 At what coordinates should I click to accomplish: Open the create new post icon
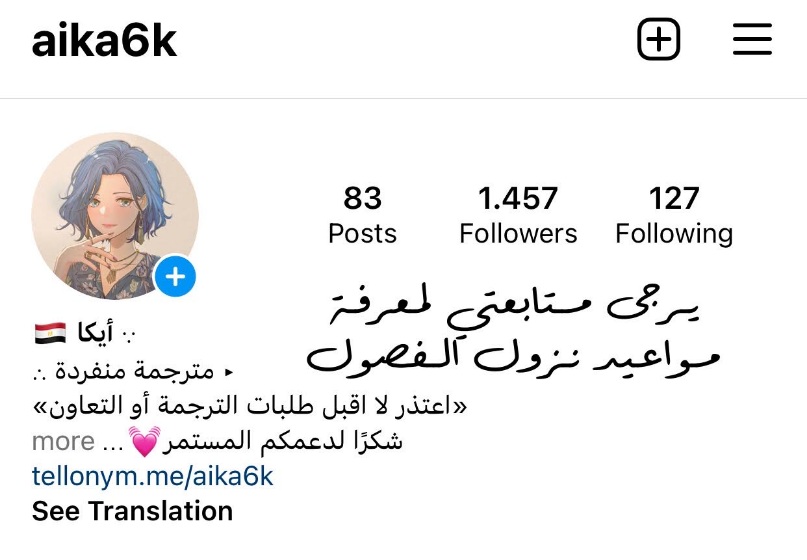(x=658, y=40)
